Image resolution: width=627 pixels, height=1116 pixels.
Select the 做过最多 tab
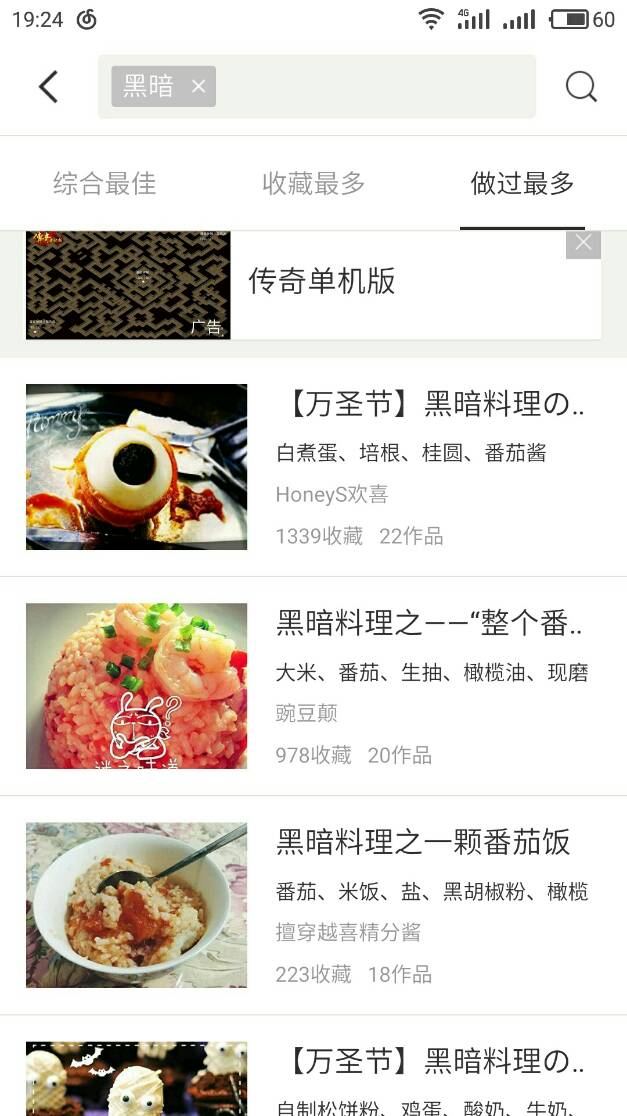tap(522, 183)
